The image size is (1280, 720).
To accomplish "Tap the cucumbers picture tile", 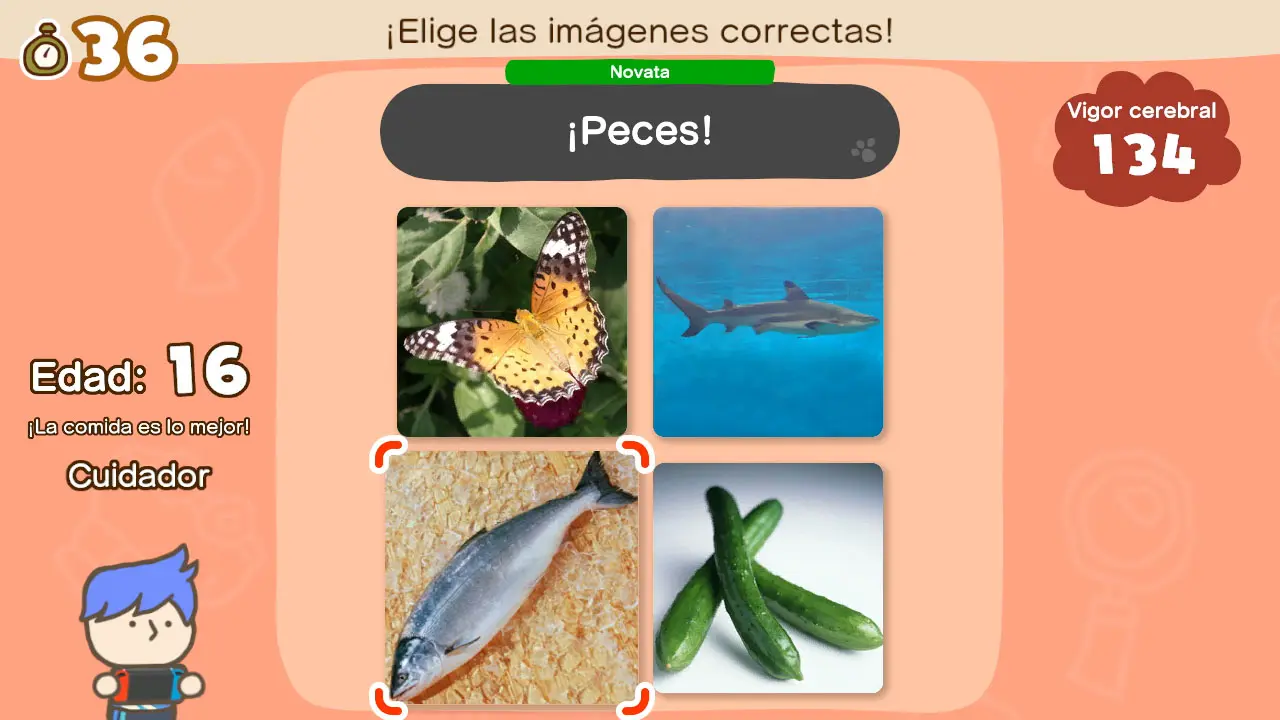I will (768, 578).
